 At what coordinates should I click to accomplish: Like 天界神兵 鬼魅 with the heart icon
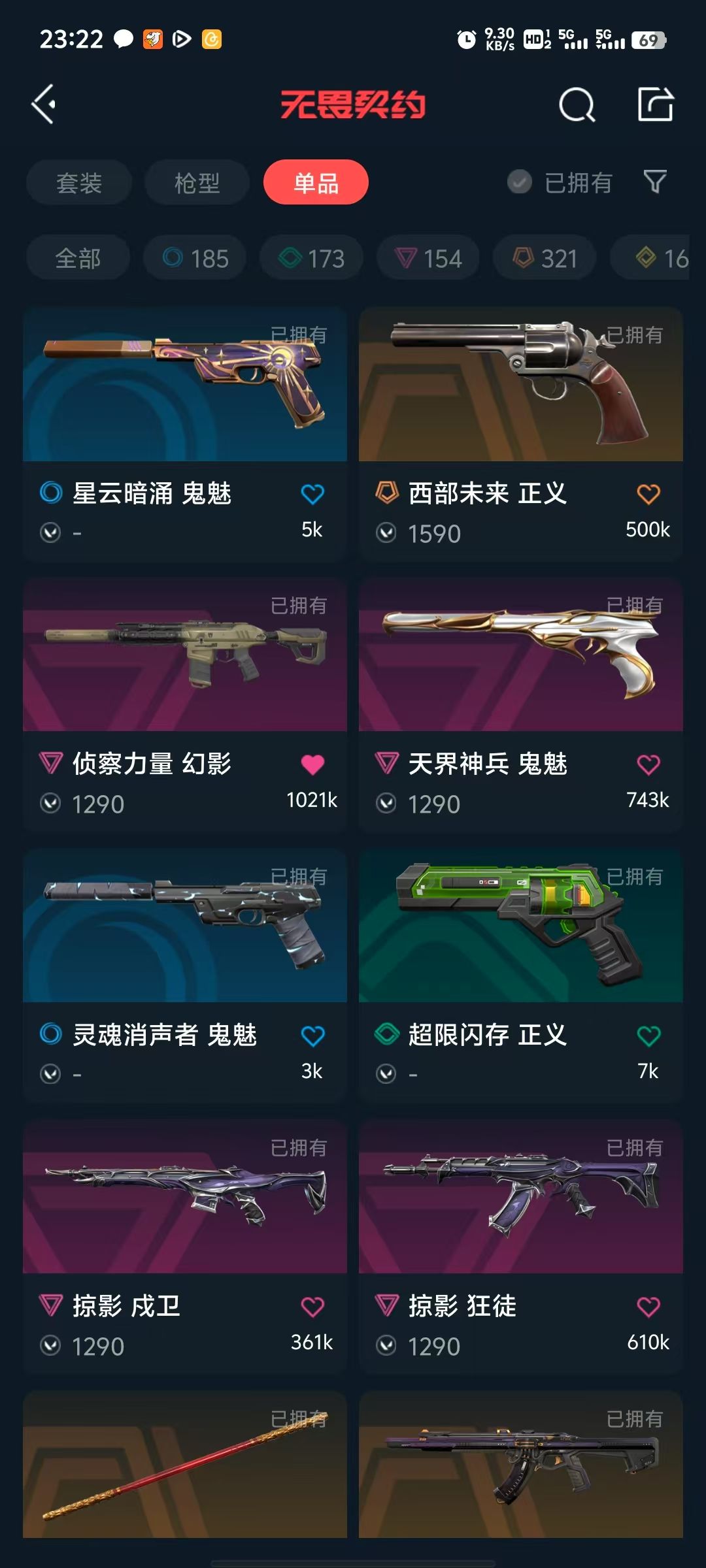(648, 764)
